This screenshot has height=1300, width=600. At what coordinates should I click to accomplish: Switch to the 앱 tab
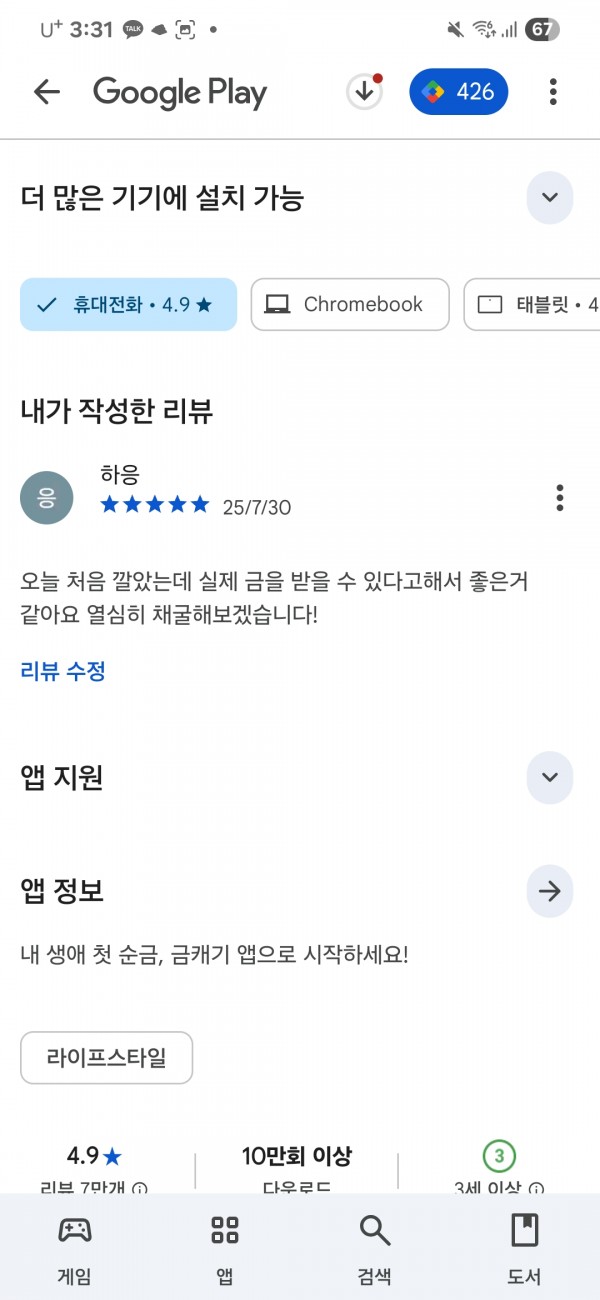[225, 1247]
